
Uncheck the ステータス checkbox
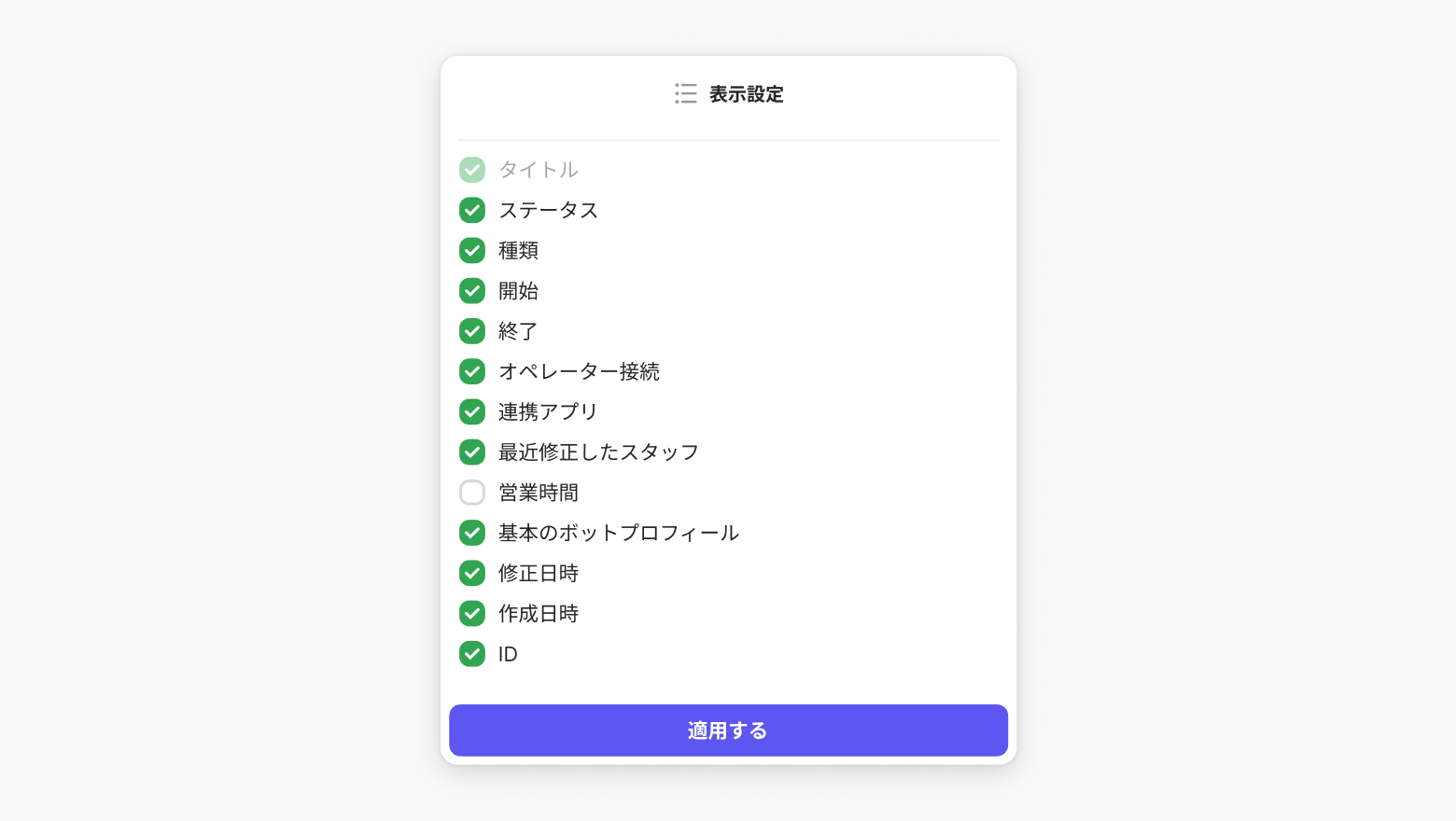[x=472, y=210]
